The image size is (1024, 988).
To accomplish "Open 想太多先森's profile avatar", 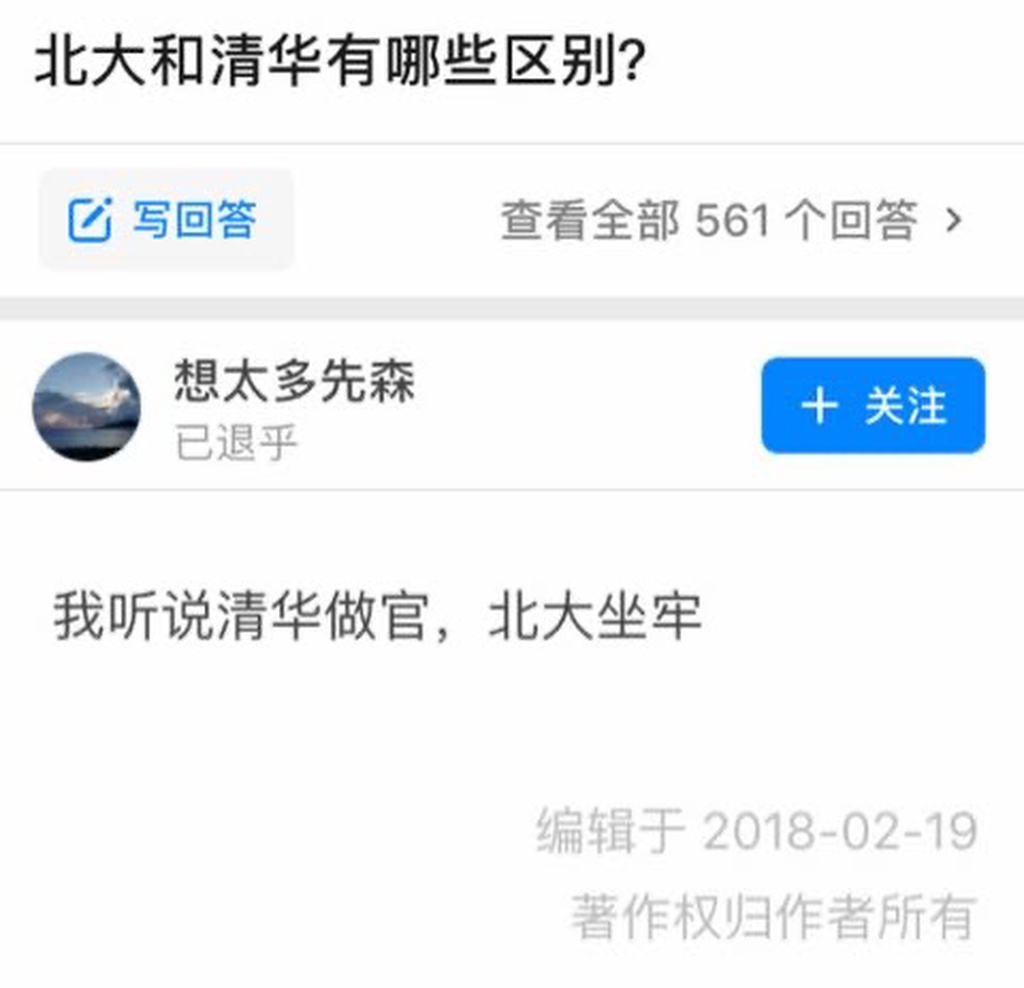I will [87, 407].
